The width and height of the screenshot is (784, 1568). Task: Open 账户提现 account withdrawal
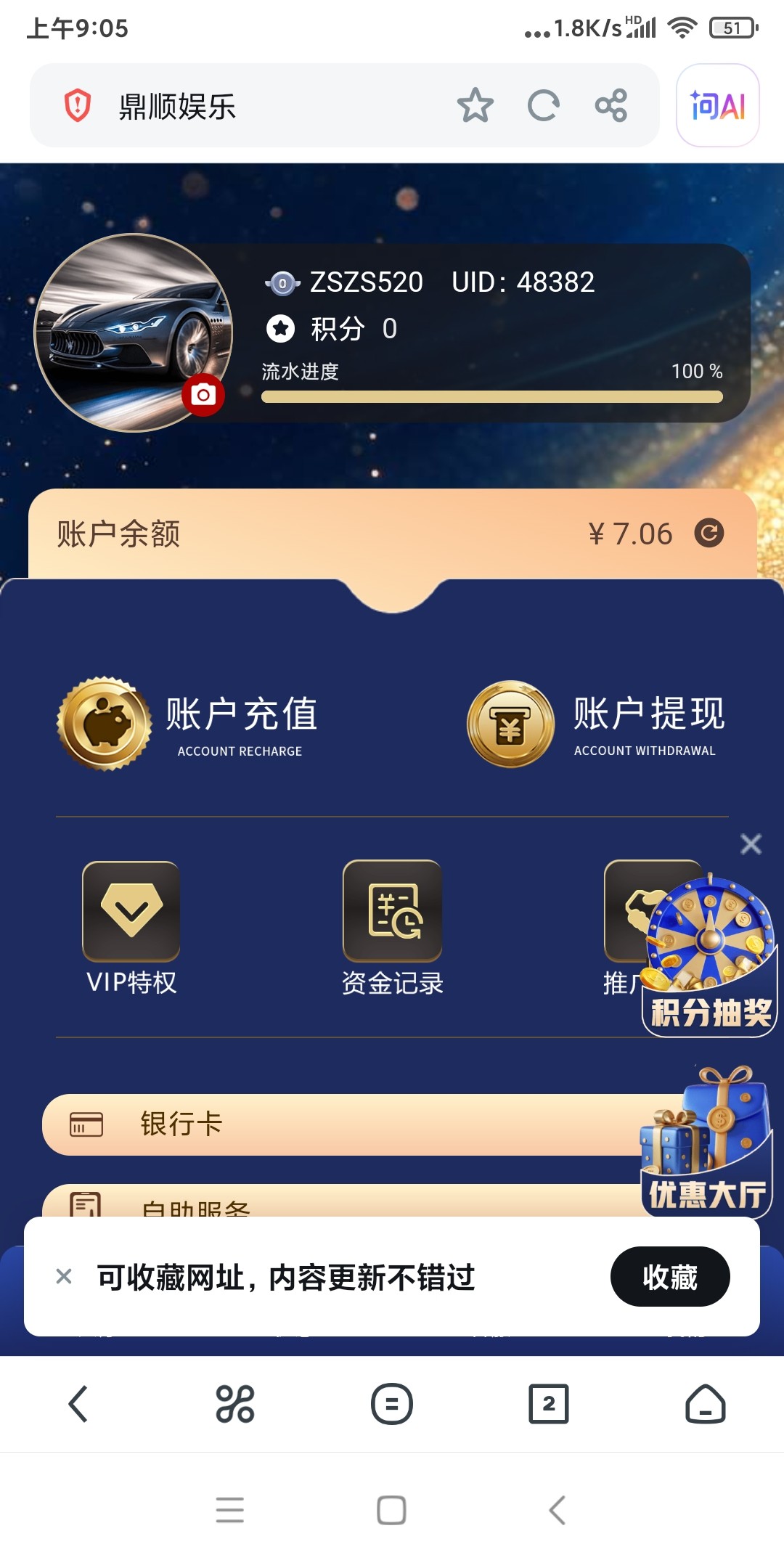(597, 724)
